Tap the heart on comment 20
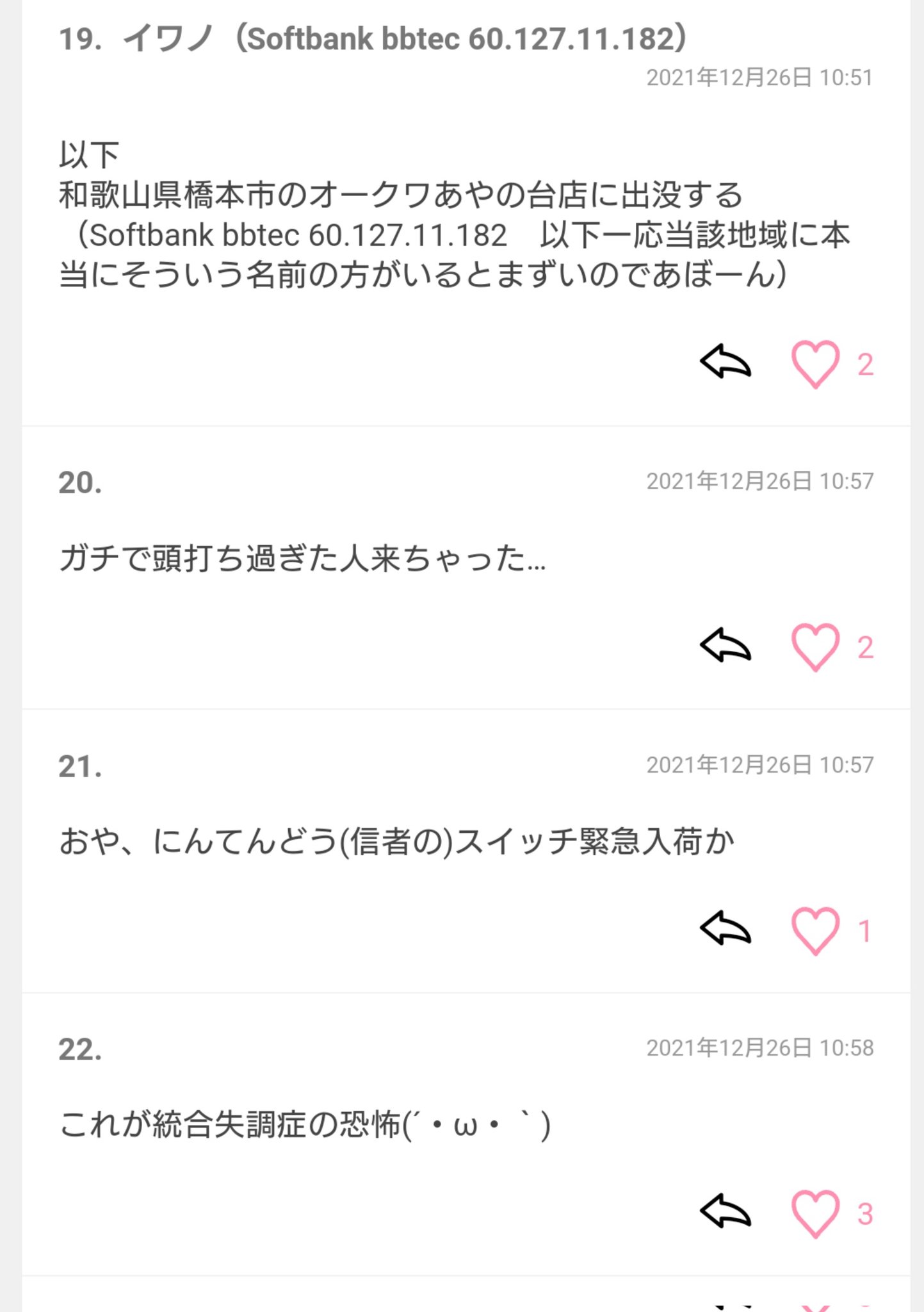Image resolution: width=924 pixels, height=1312 pixels. coord(815,647)
